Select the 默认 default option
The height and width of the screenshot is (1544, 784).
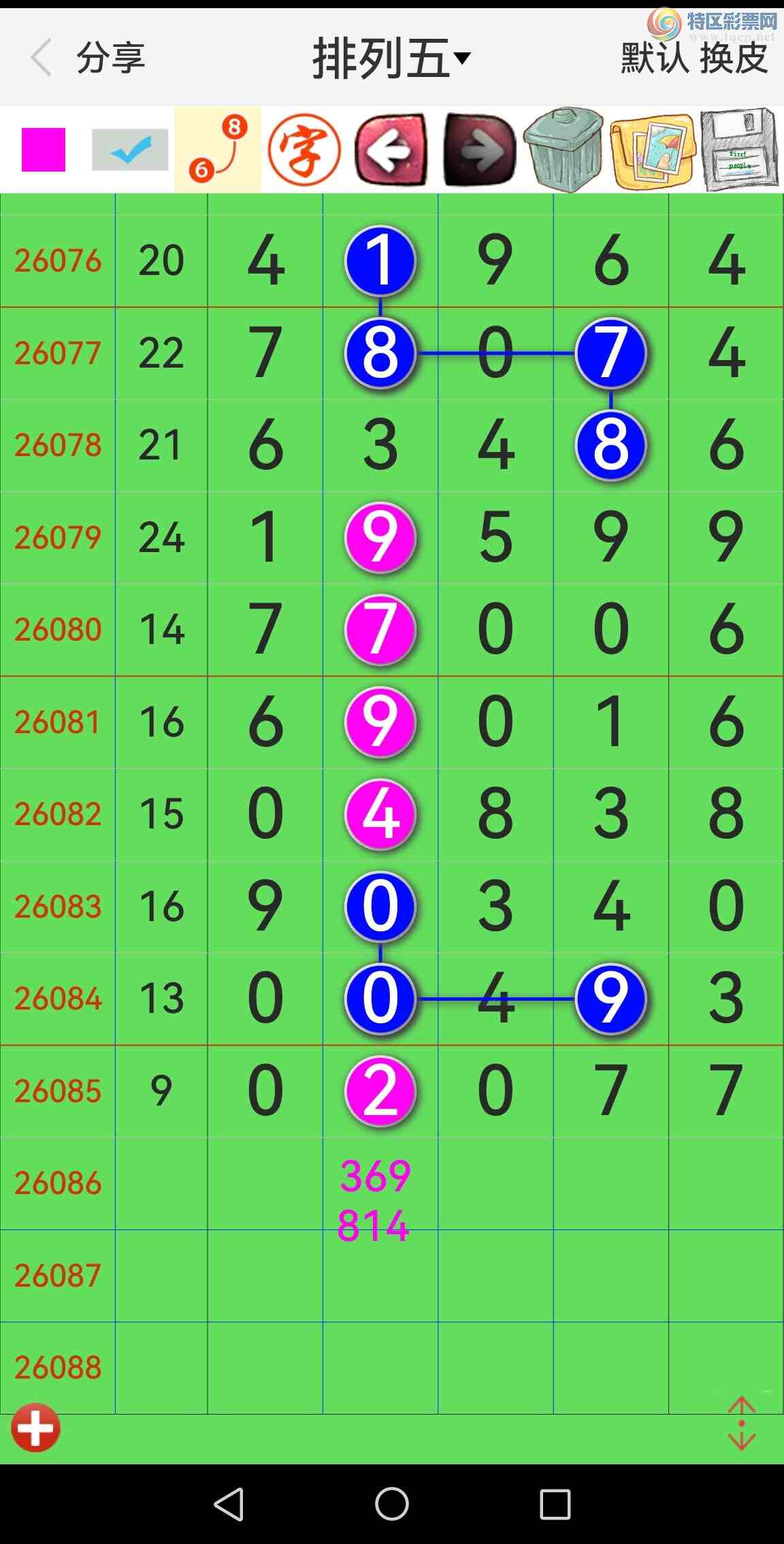(654, 58)
